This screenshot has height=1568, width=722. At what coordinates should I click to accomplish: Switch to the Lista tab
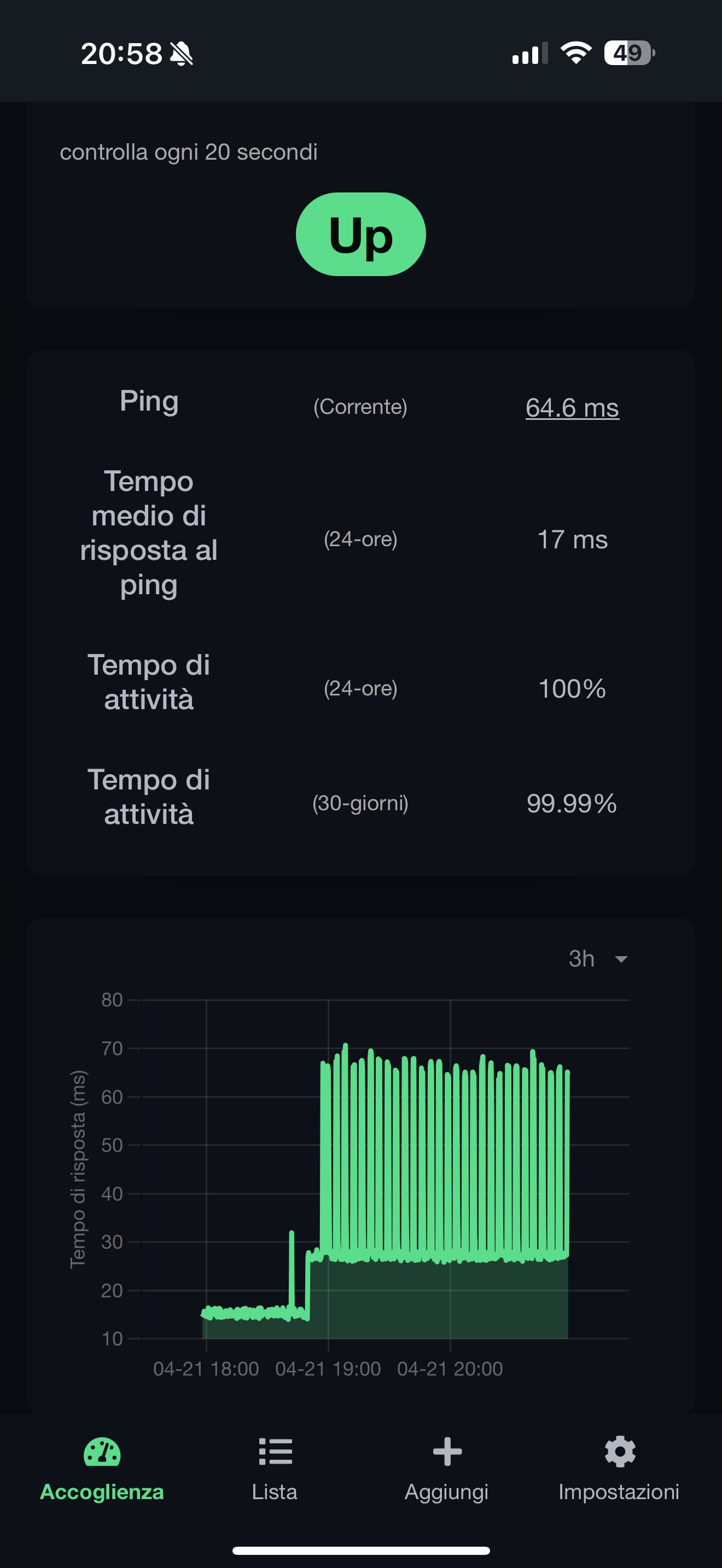275,1469
